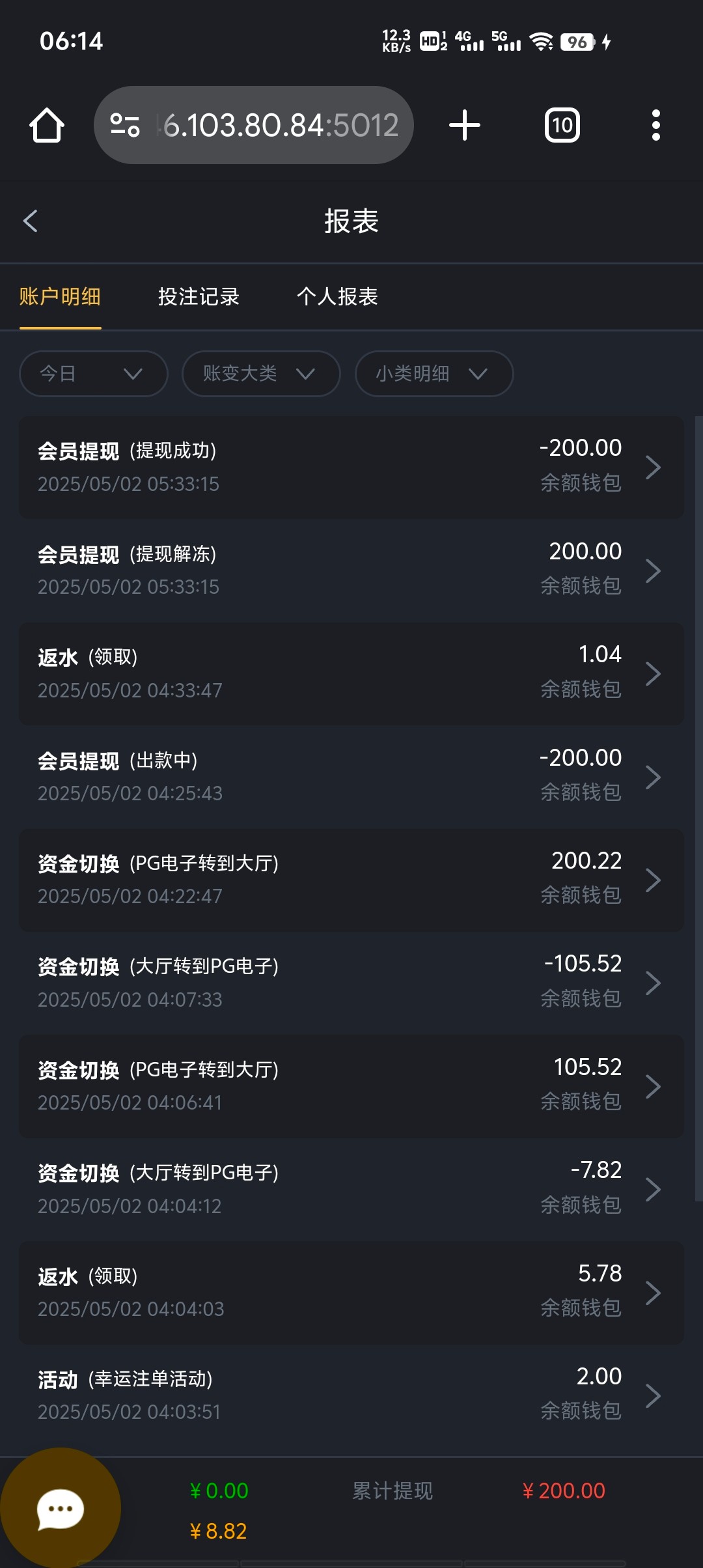Open the 活动 (幸运注单活动) record

[x=351, y=1395]
